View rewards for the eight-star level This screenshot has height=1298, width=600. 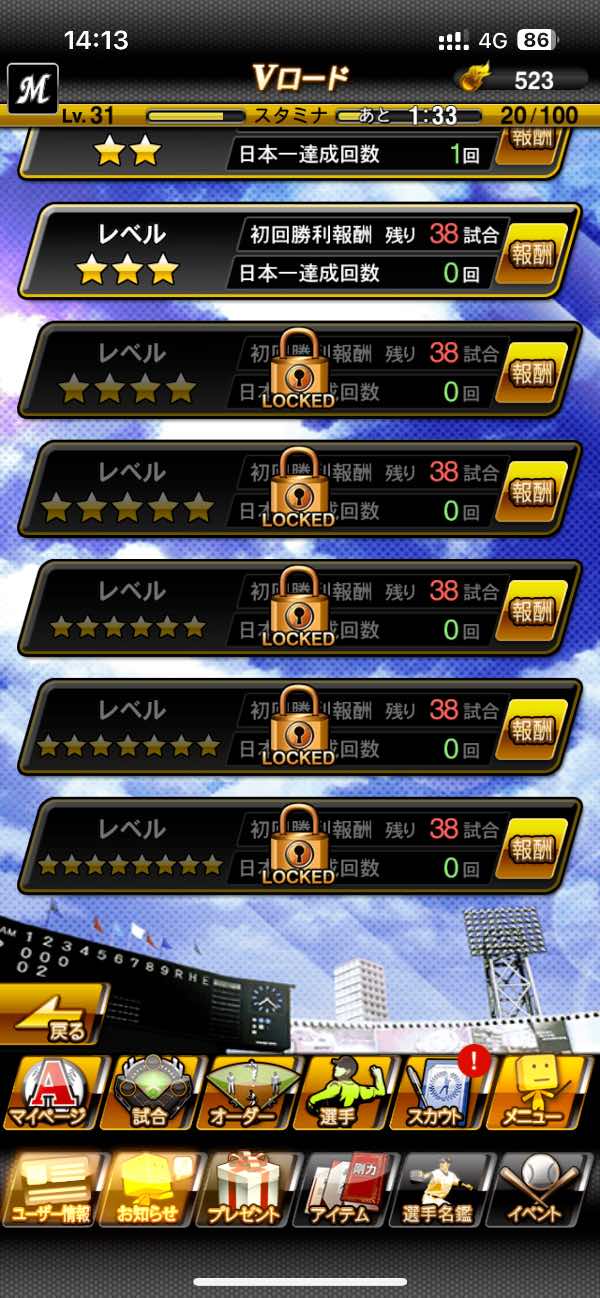pyautogui.click(x=537, y=849)
